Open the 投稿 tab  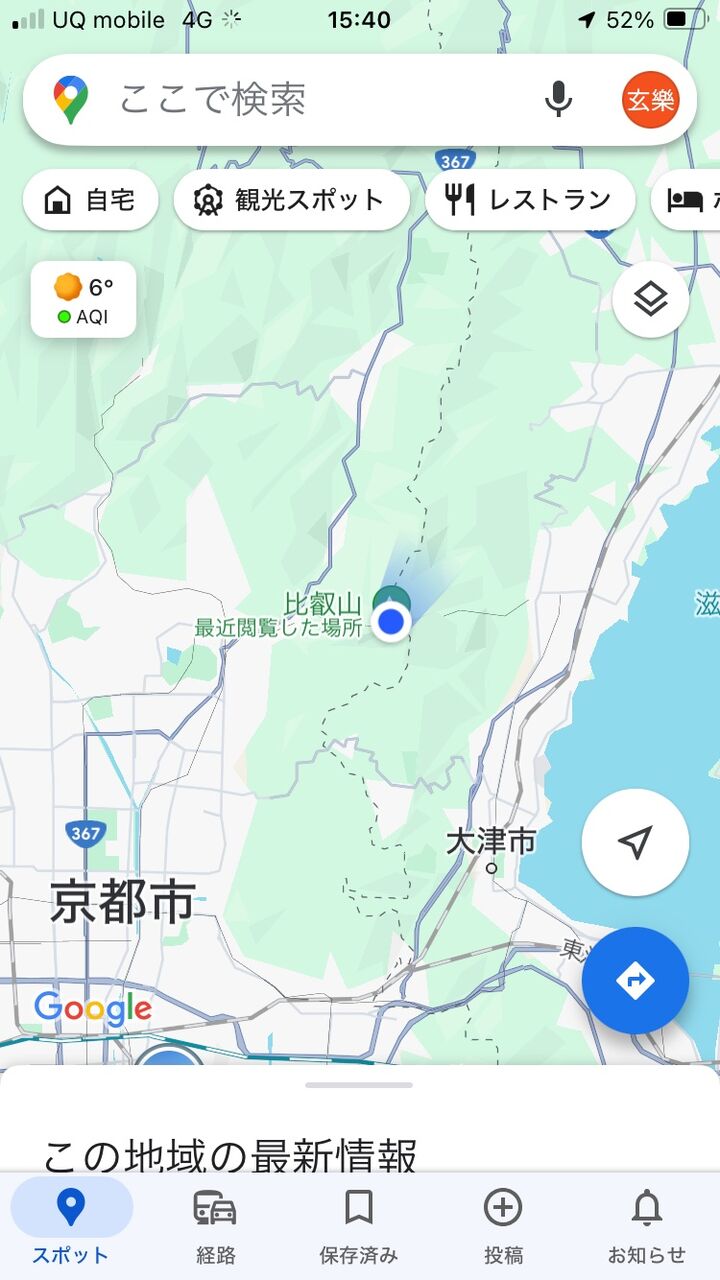coord(502,1226)
